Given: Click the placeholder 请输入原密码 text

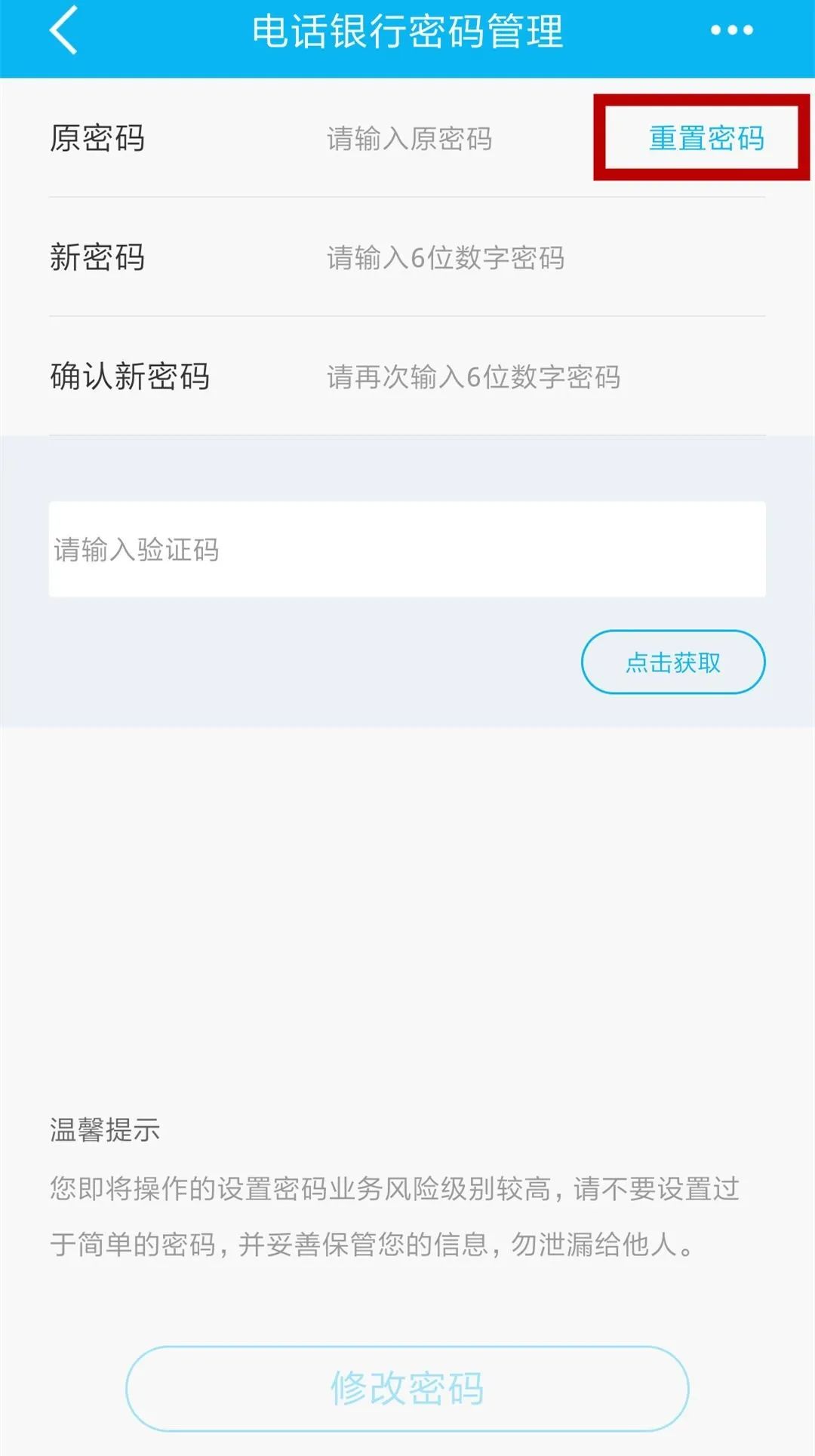Looking at the screenshot, I should pyautogui.click(x=409, y=139).
